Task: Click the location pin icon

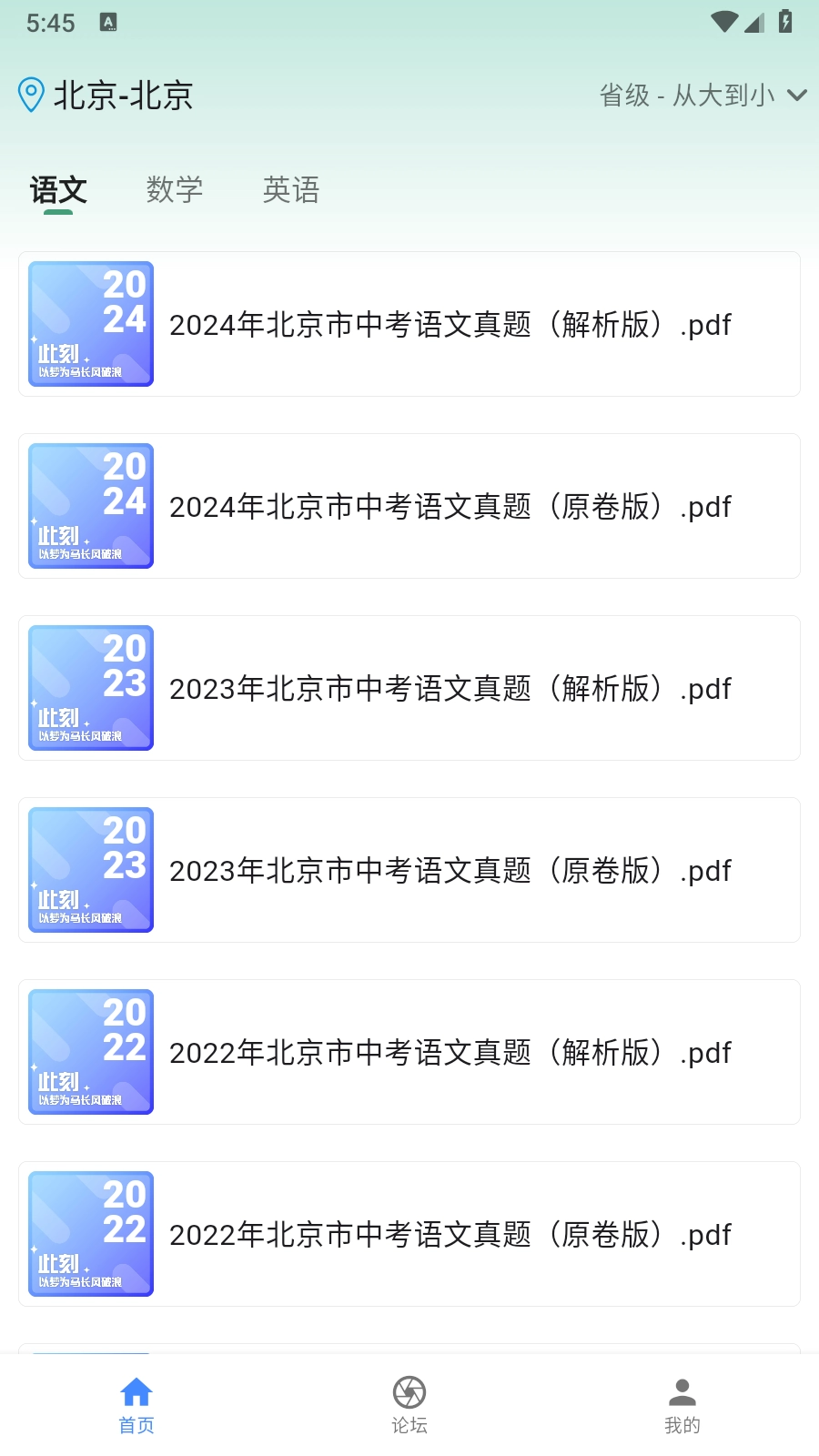Action: pos(32,94)
